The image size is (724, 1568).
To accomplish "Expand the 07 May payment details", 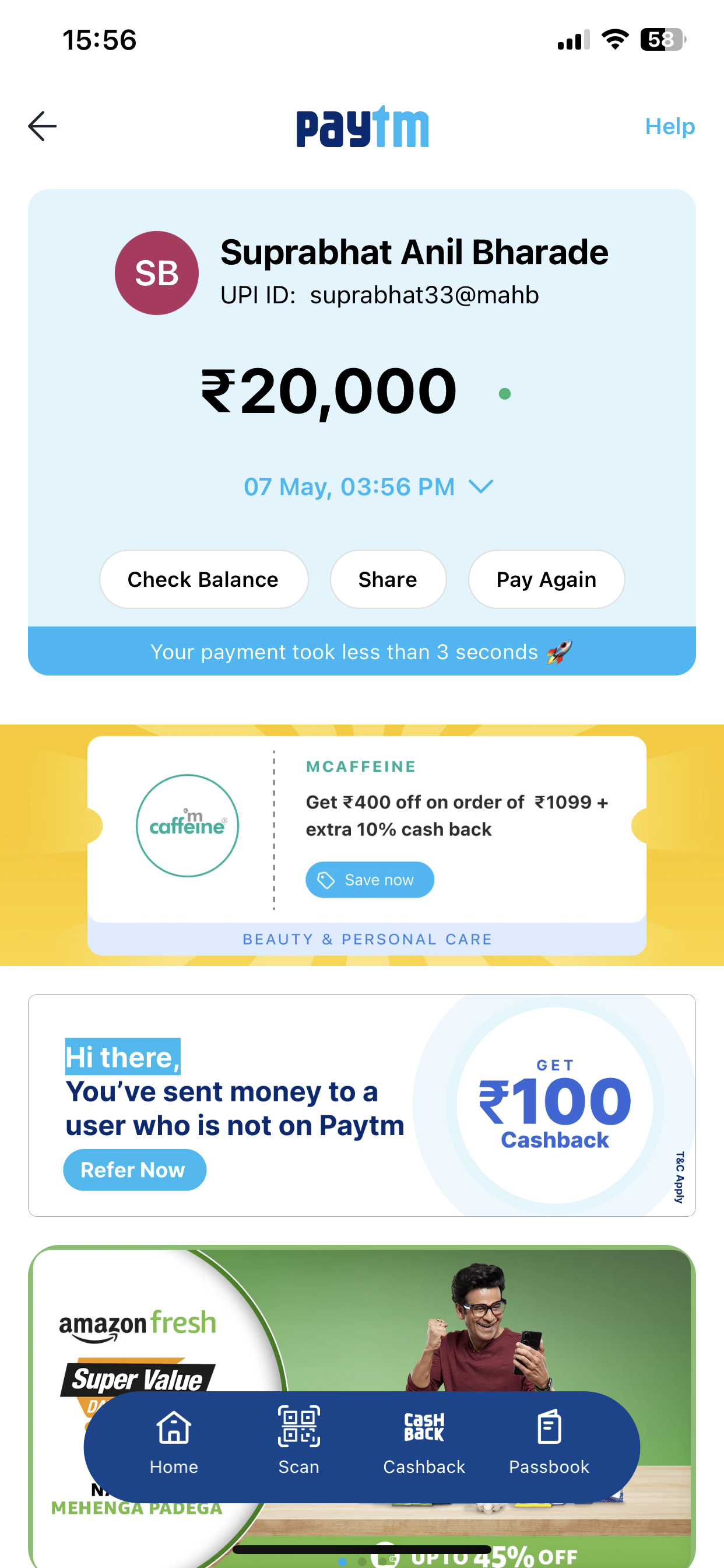I will pyautogui.click(x=368, y=487).
